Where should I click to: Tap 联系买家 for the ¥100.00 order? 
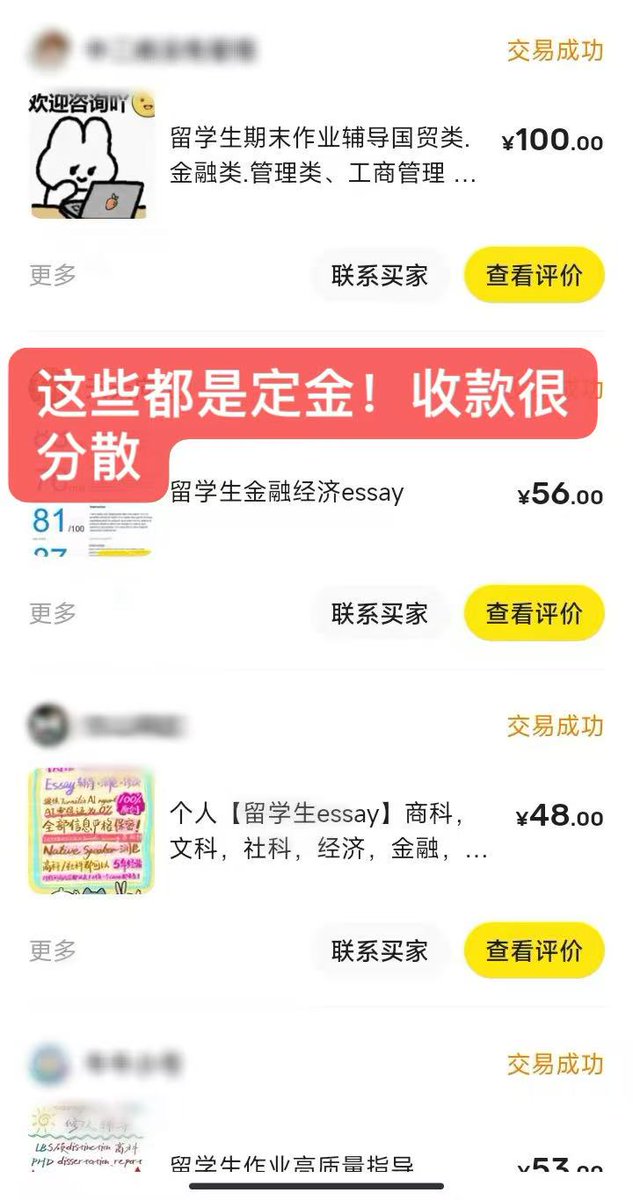(x=380, y=275)
